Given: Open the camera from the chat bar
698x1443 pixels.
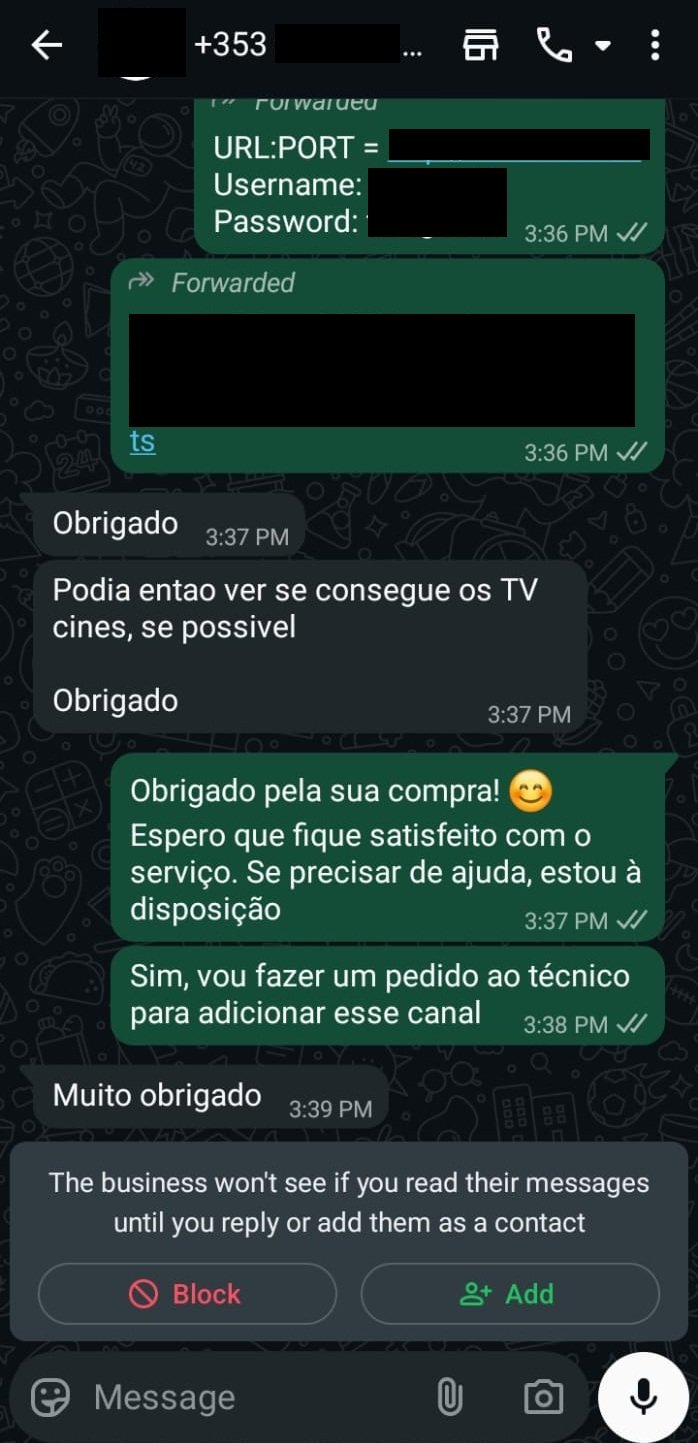Looking at the screenshot, I should [543, 1397].
